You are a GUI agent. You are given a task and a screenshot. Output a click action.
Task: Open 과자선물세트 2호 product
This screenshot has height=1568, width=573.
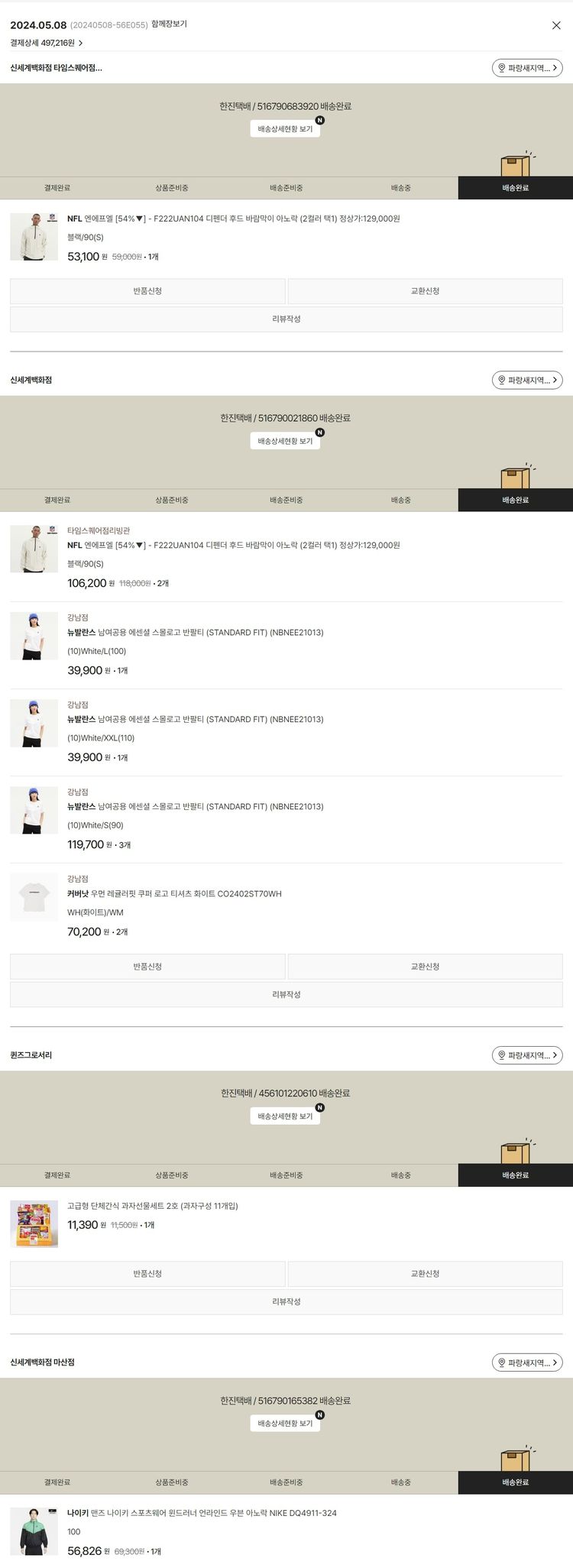153,1206
